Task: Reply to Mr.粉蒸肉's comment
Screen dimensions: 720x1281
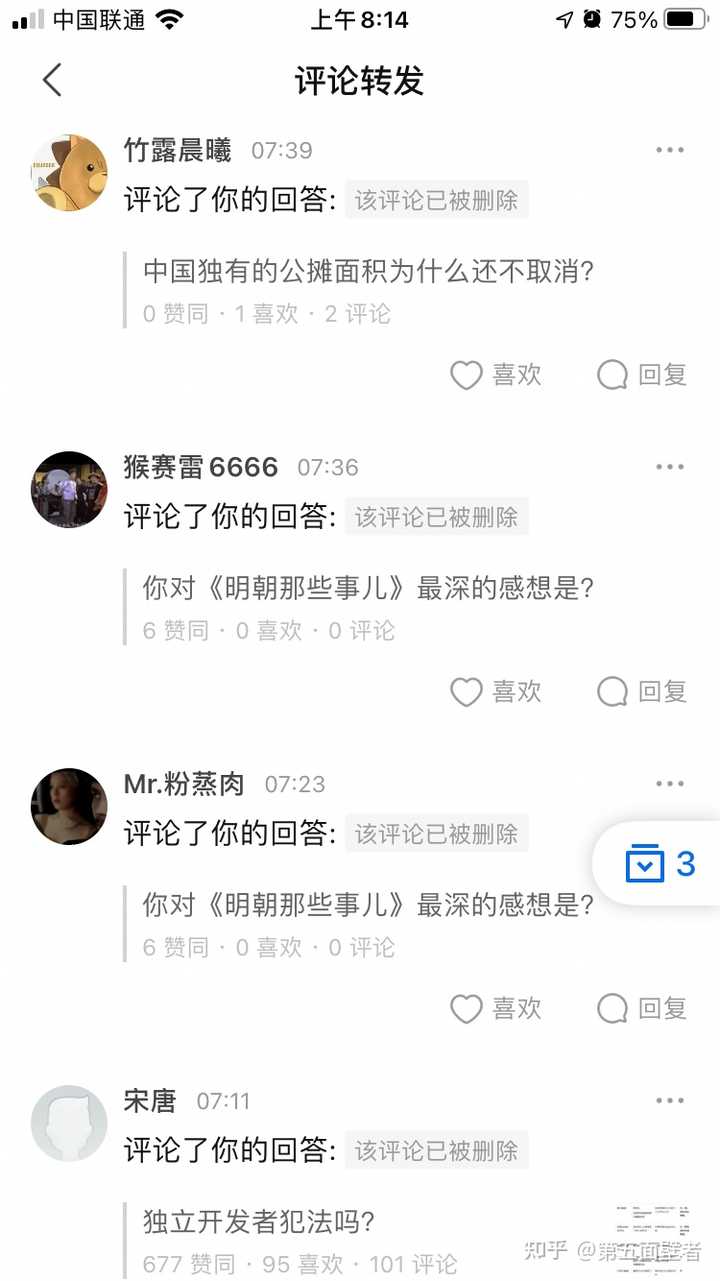Action: [642, 1009]
